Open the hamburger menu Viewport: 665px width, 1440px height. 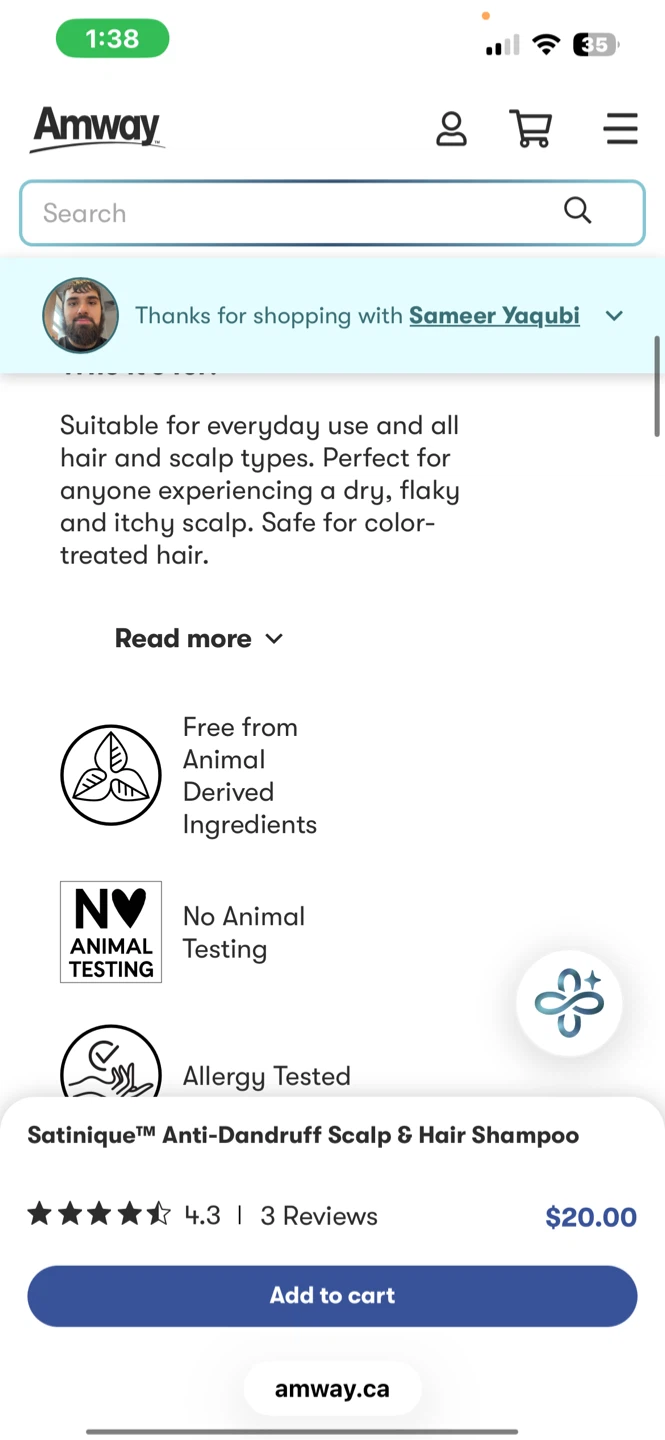point(621,129)
